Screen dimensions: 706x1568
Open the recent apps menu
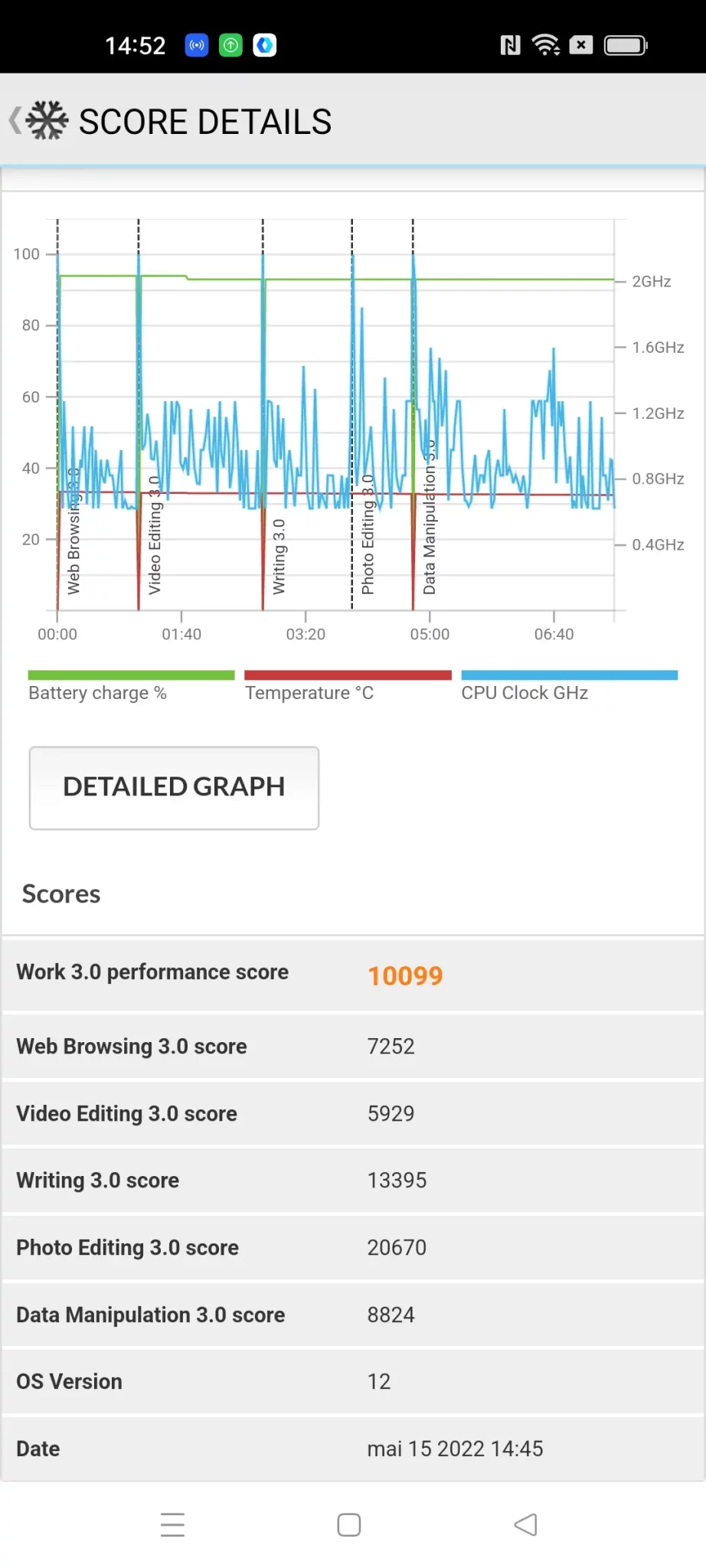[x=173, y=1524]
